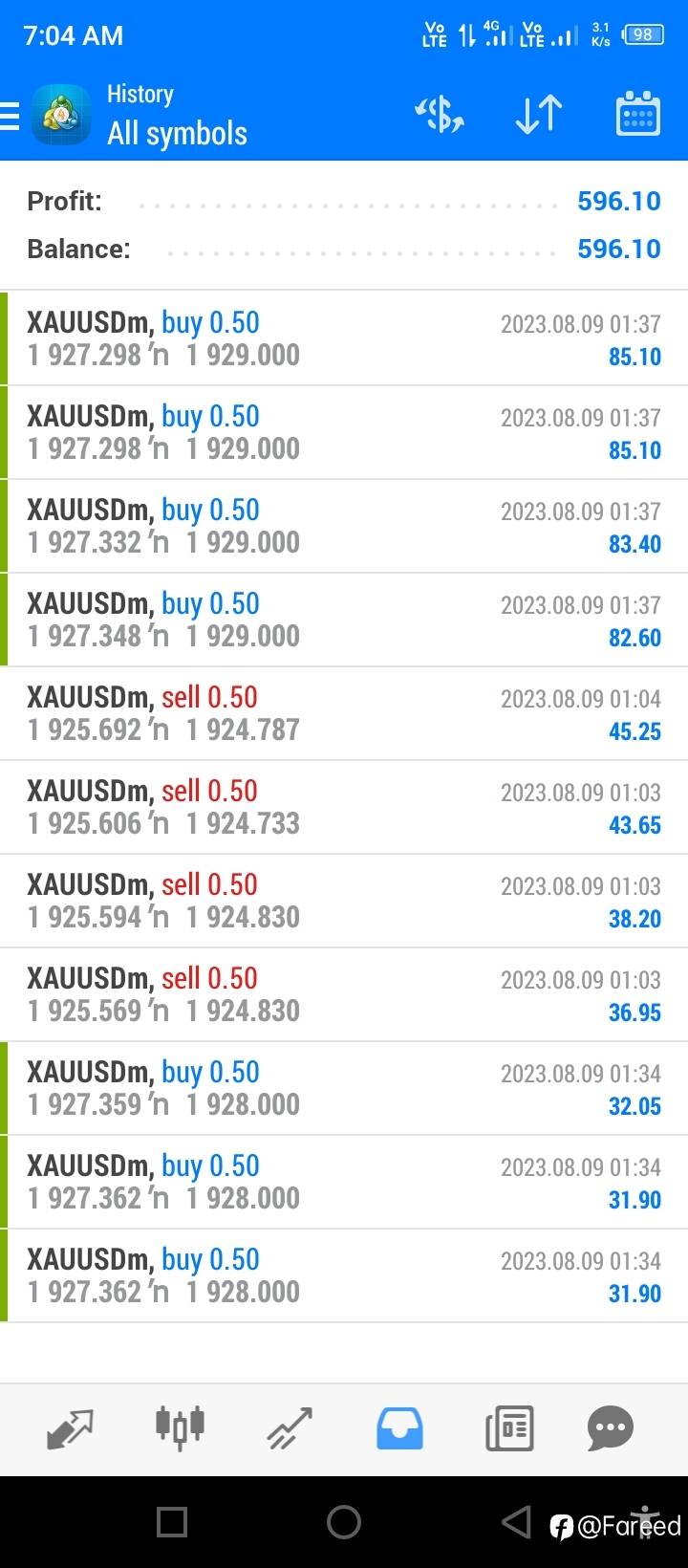Switch to the Quotes tab
This screenshot has width=688, height=1568.
coord(70,1430)
